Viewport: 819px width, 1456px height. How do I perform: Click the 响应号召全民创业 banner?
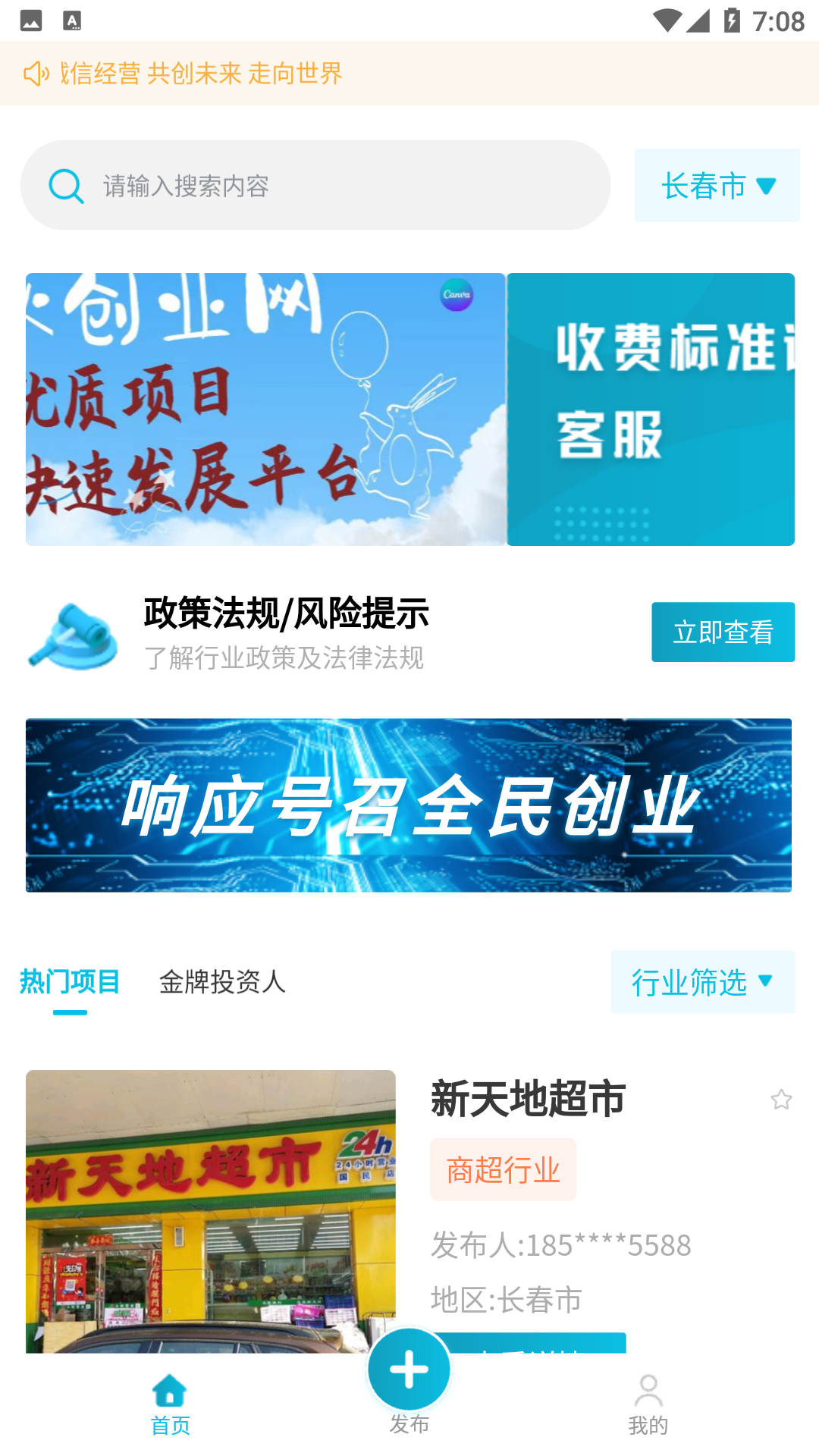(409, 806)
